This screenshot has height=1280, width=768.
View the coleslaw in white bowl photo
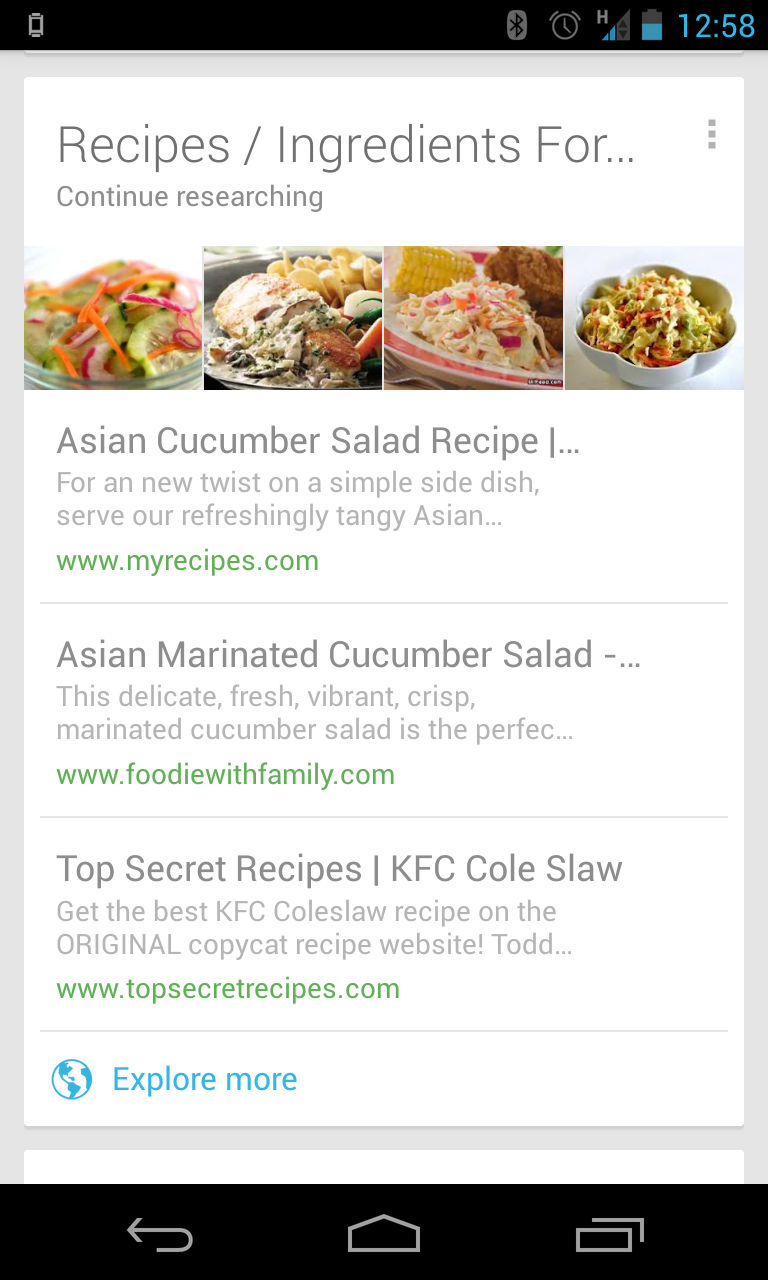pos(655,318)
